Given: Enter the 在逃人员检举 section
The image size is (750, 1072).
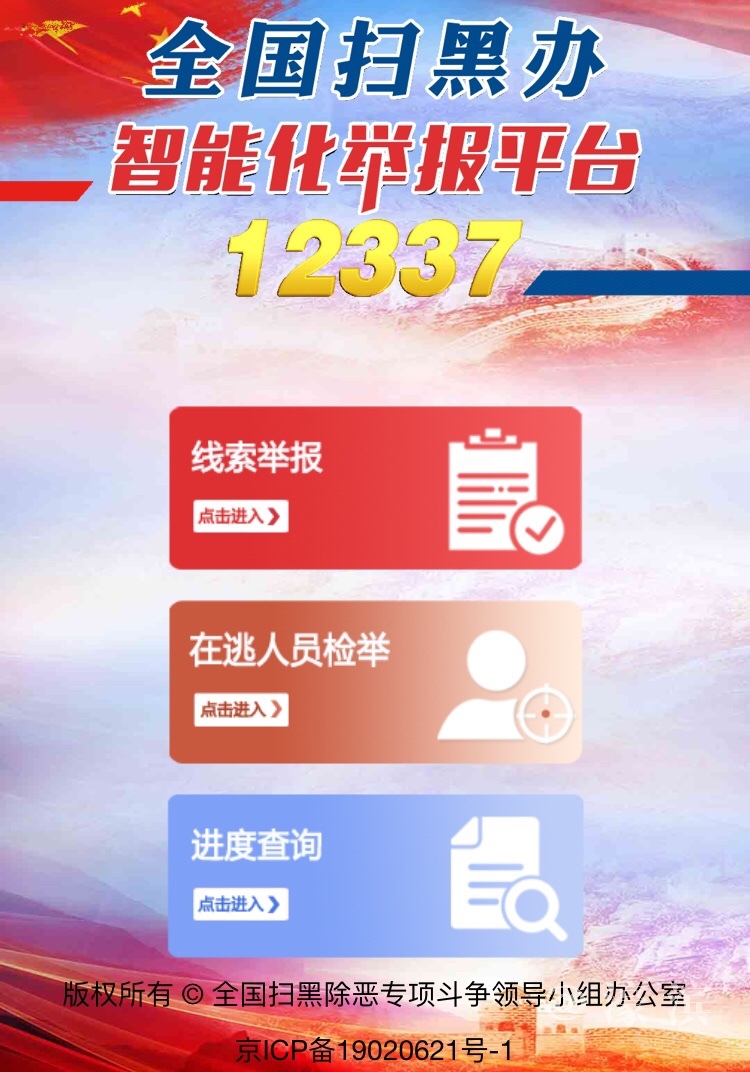Looking at the screenshot, I should pos(375,682).
